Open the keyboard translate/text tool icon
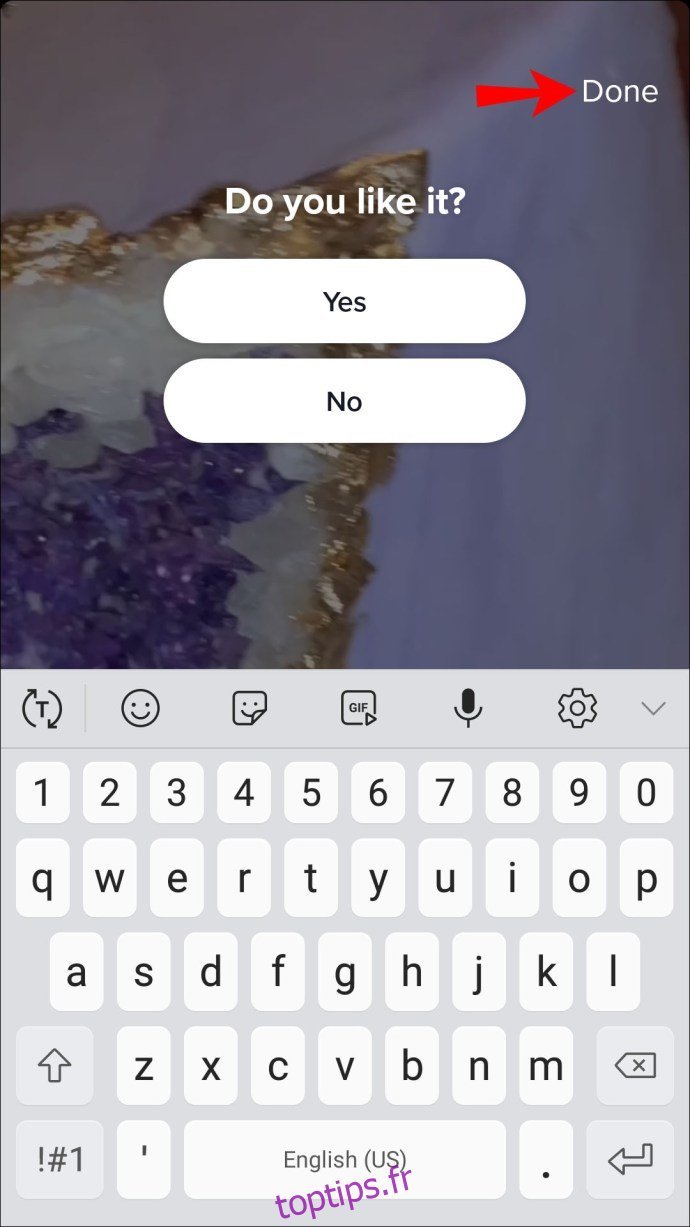This screenshot has width=690, height=1227. (42, 709)
